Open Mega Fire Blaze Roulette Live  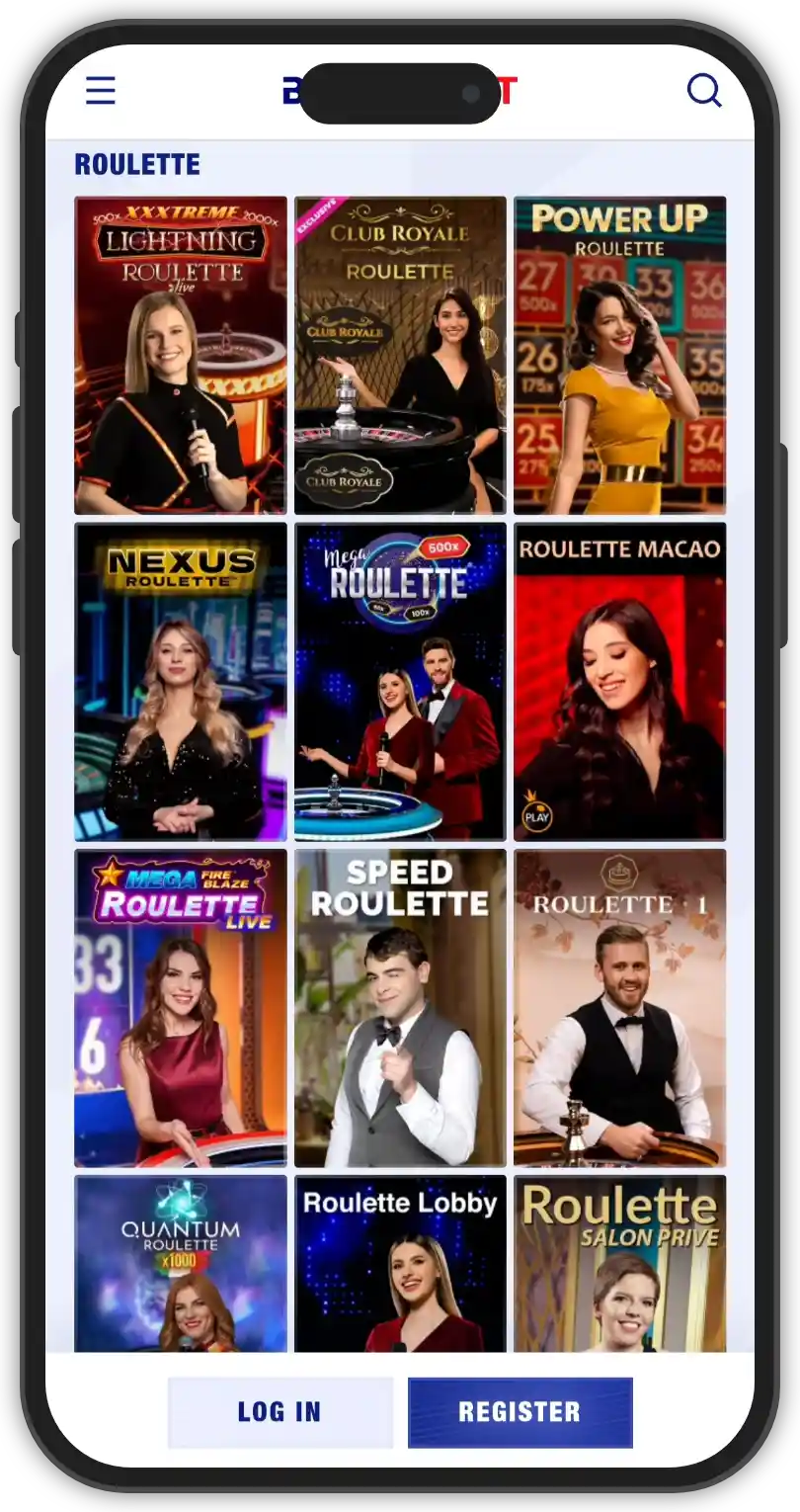pyautogui.click(x=181, y=1008)
